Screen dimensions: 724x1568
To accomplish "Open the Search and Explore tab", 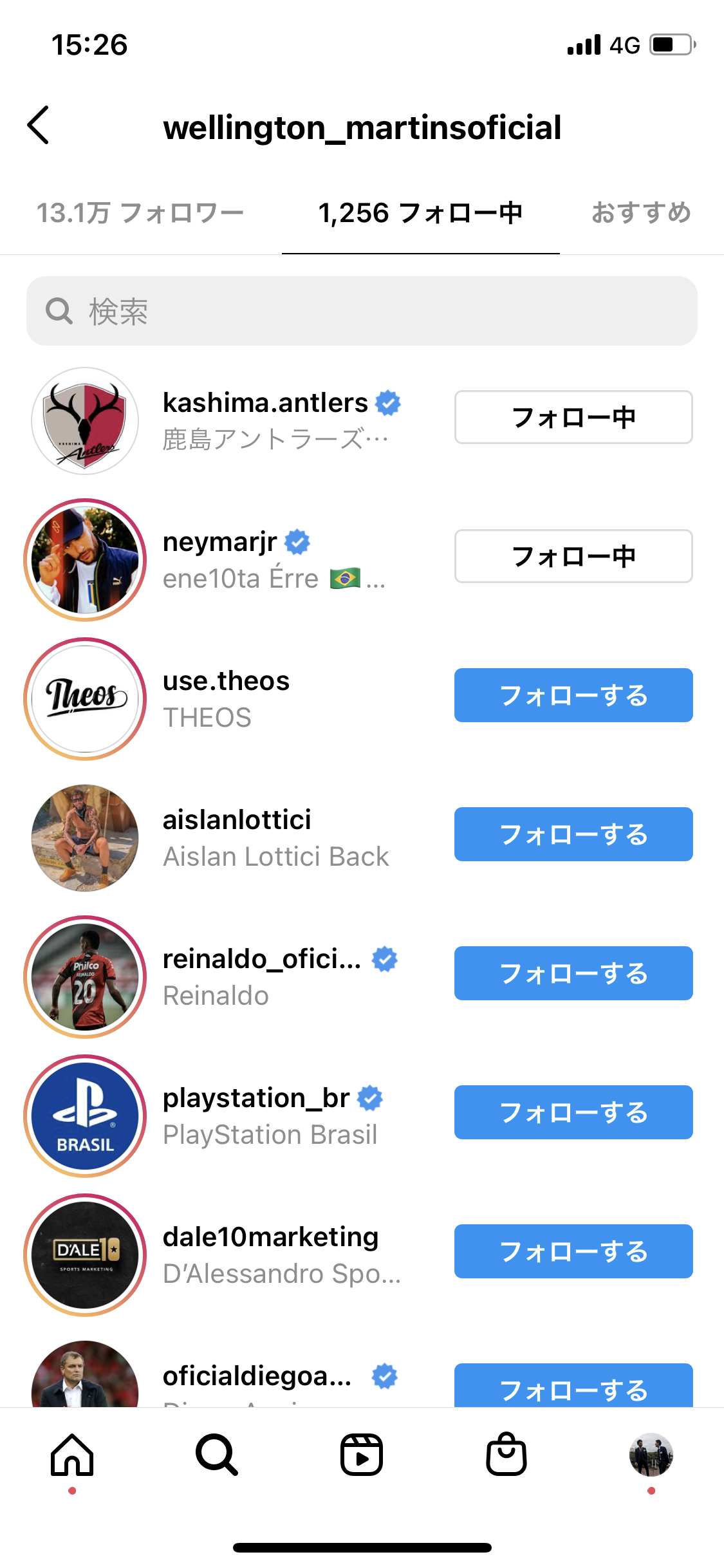I will tap(217, 1455).
